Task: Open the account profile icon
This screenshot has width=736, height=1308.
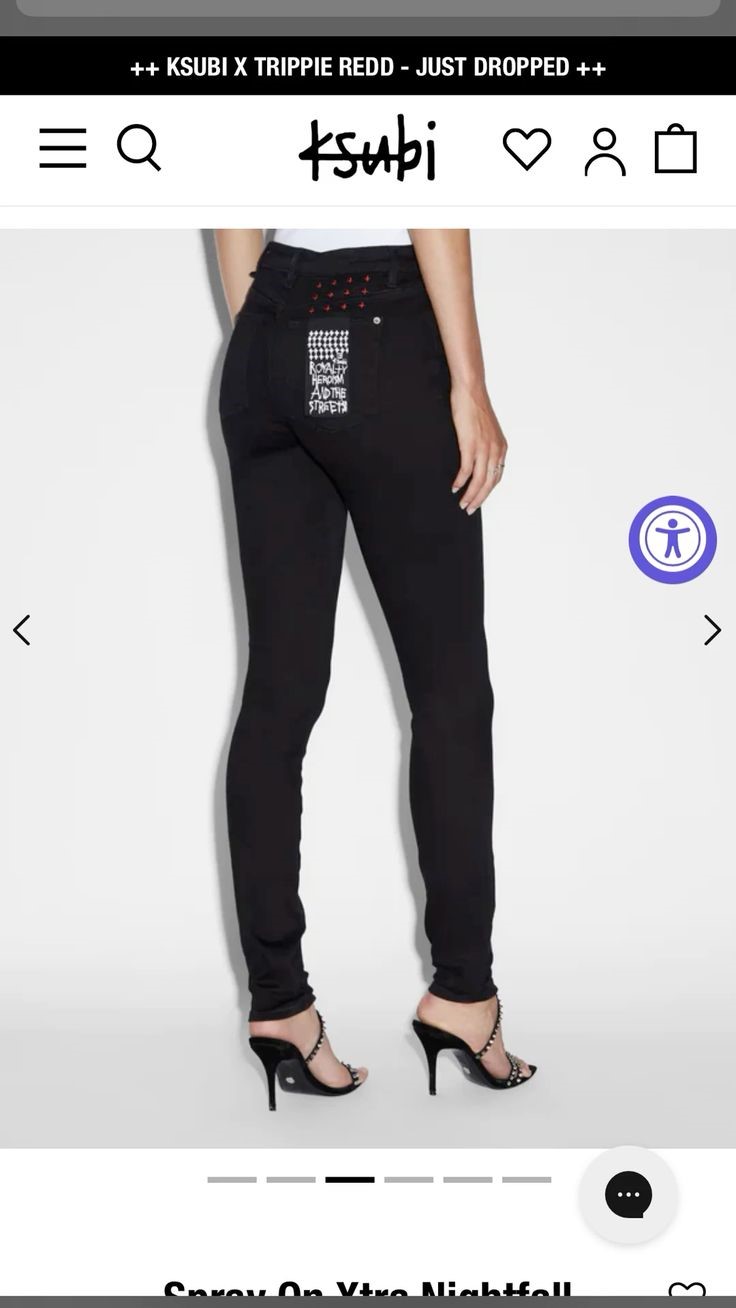Action: [x=604, y=152]
